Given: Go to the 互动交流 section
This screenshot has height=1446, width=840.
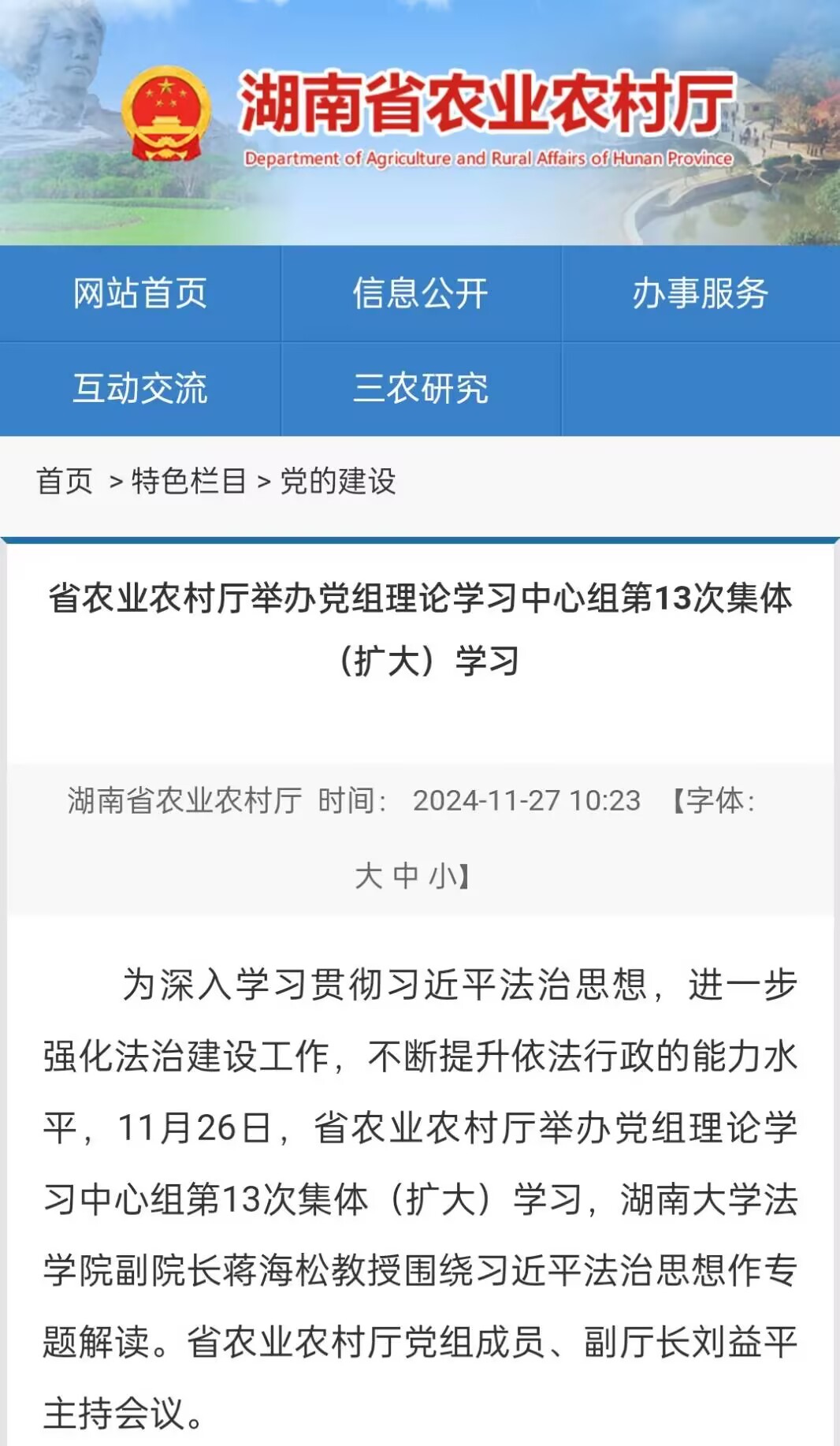Looking at the screenshot, I should click(140, 389).
